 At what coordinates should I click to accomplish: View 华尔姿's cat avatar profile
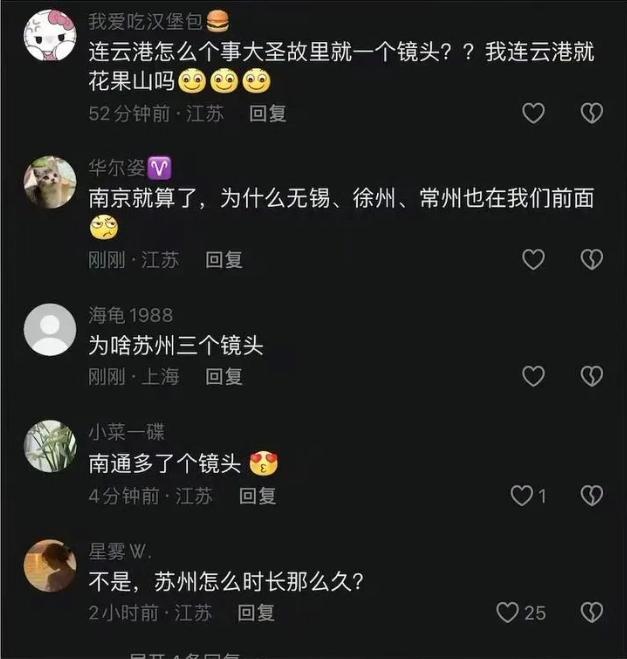point(49,182)
